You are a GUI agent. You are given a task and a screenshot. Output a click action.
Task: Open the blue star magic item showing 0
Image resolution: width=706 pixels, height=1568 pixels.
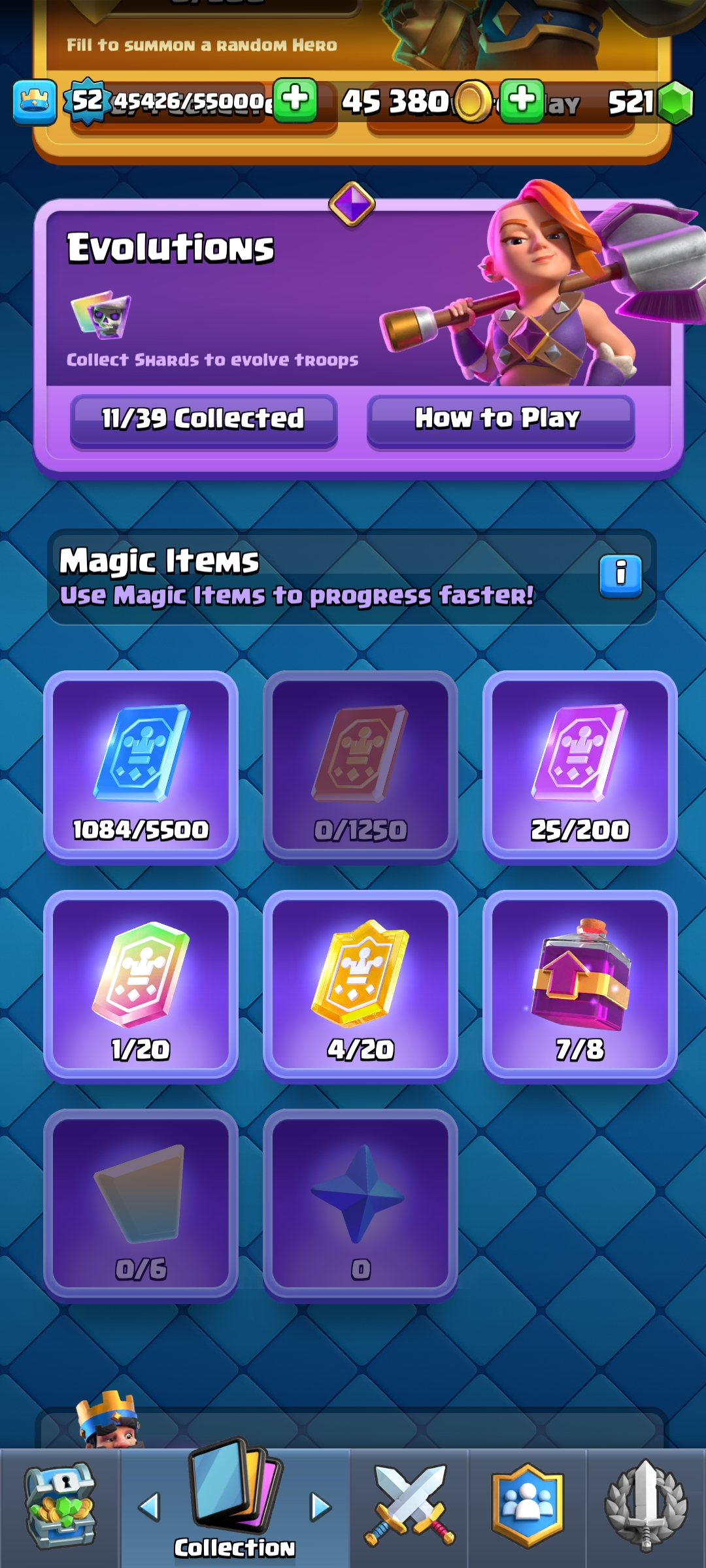360,1204
